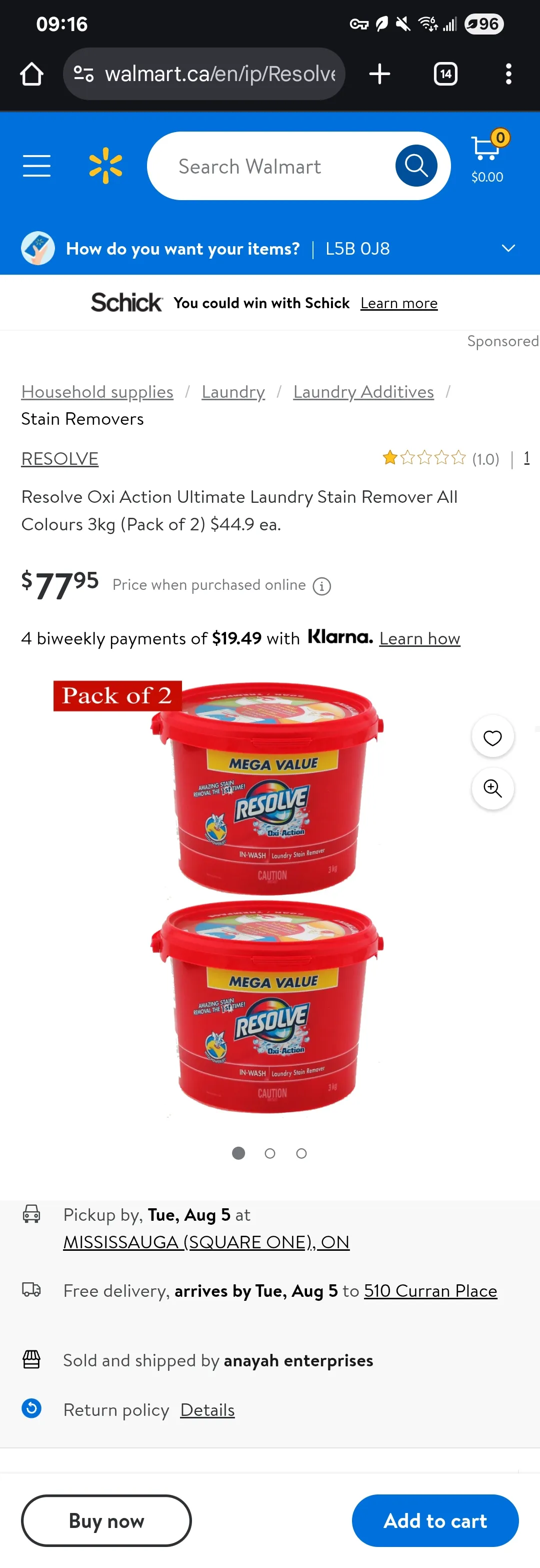The height and width of the screenshot is (1568, 540).
Task: Add product to wishlist heart
Action: click(x=492, y=737)
